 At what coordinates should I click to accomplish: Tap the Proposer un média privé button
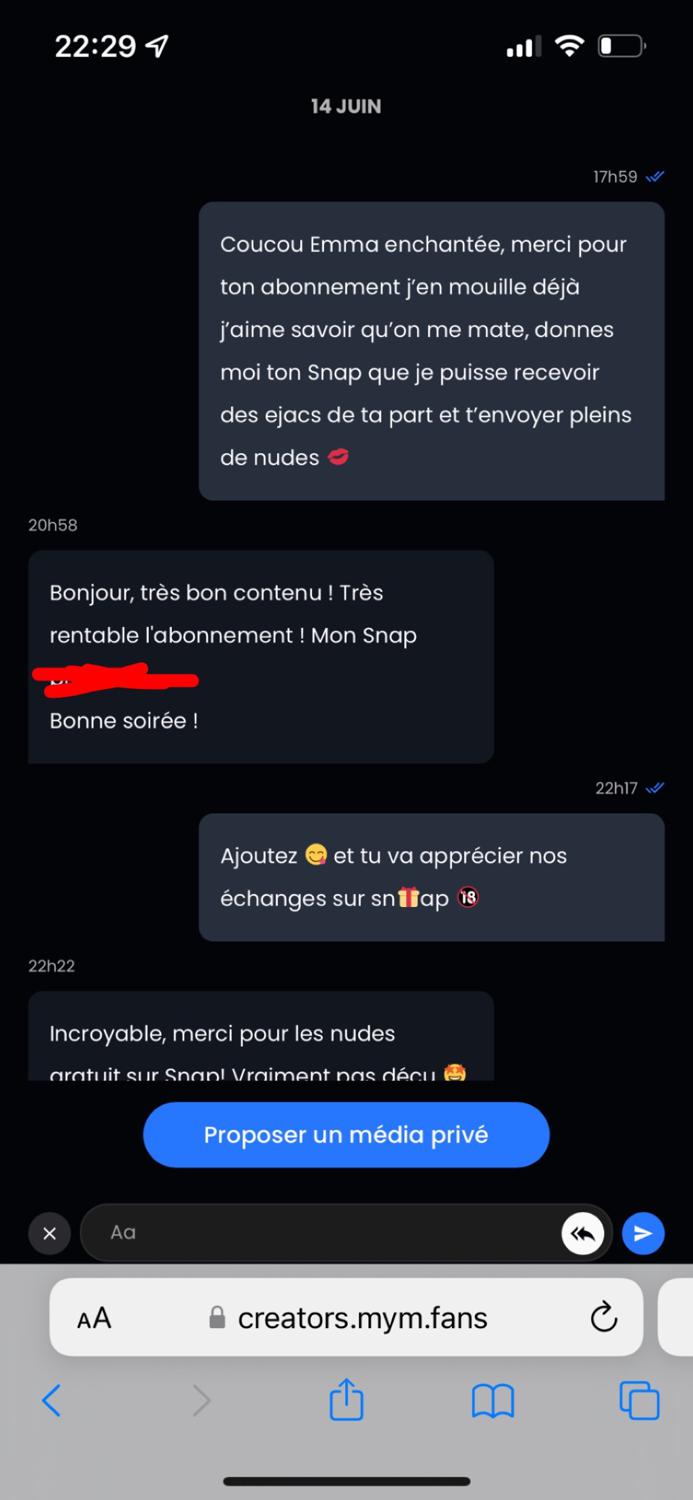coord(346,1135)
